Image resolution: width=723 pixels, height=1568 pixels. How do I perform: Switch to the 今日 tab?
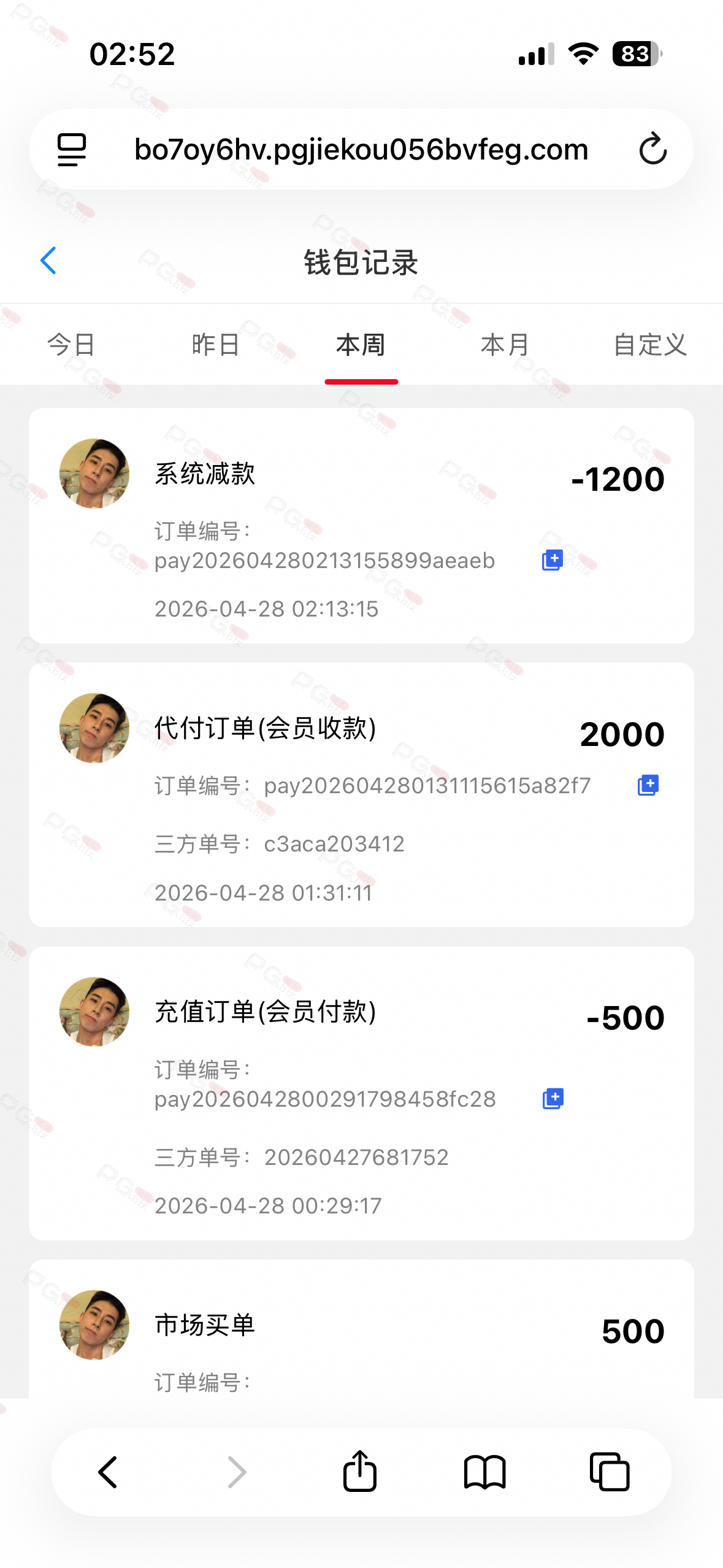click(72, 345)
